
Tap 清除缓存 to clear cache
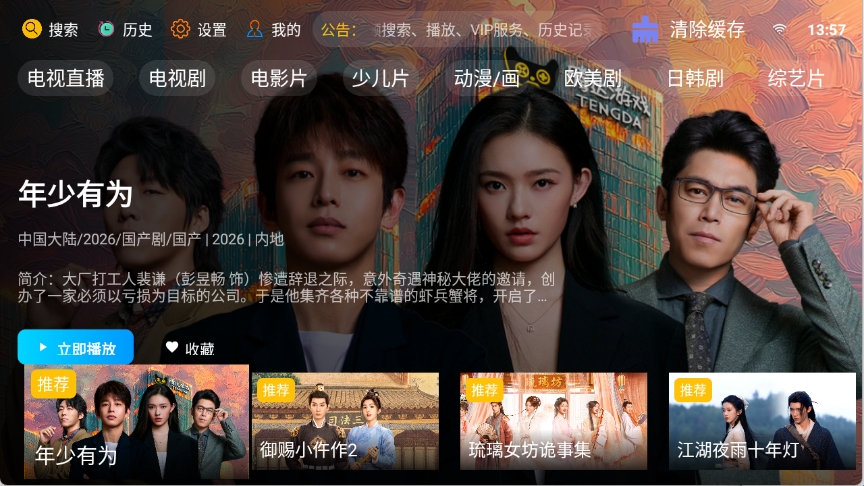[689, 30]
